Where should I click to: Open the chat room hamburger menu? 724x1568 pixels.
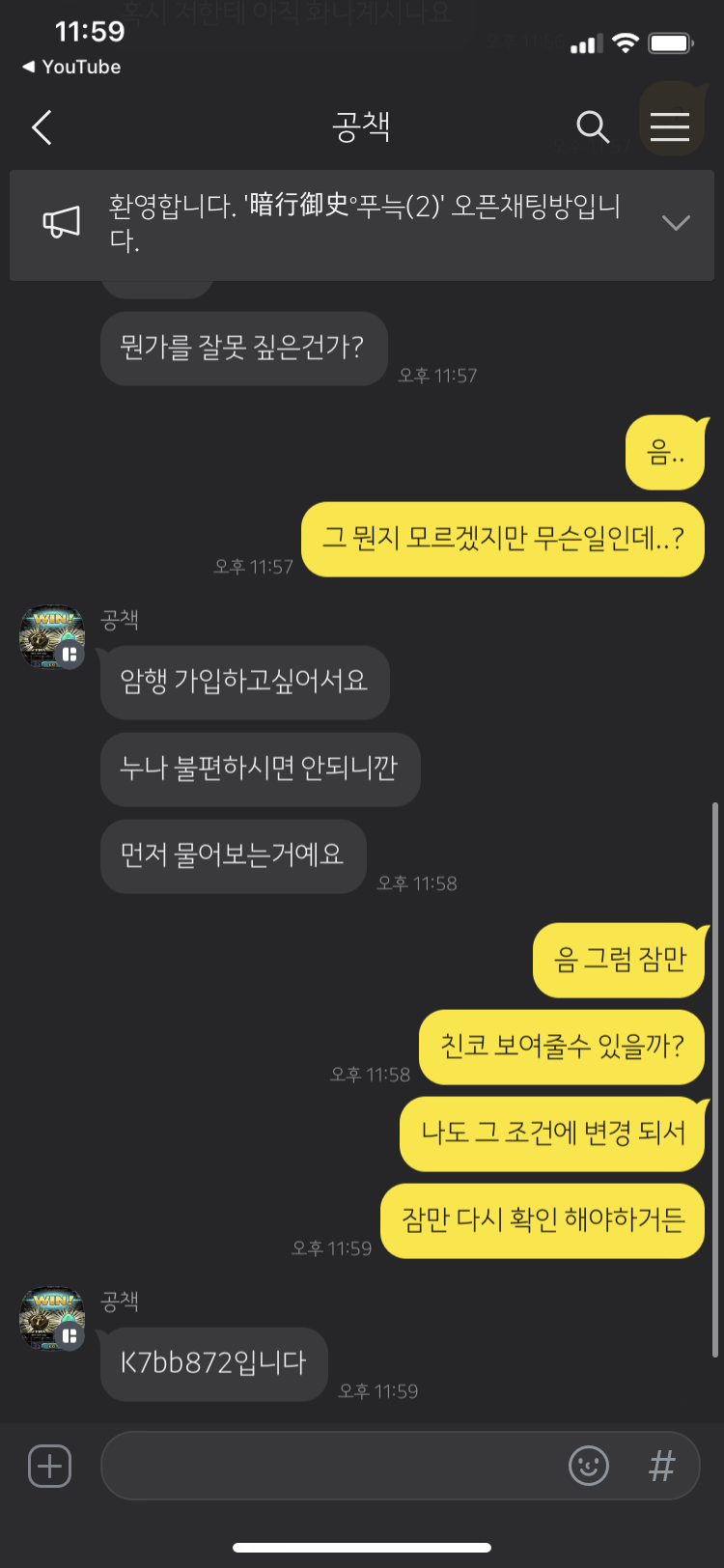pos(669,126)
